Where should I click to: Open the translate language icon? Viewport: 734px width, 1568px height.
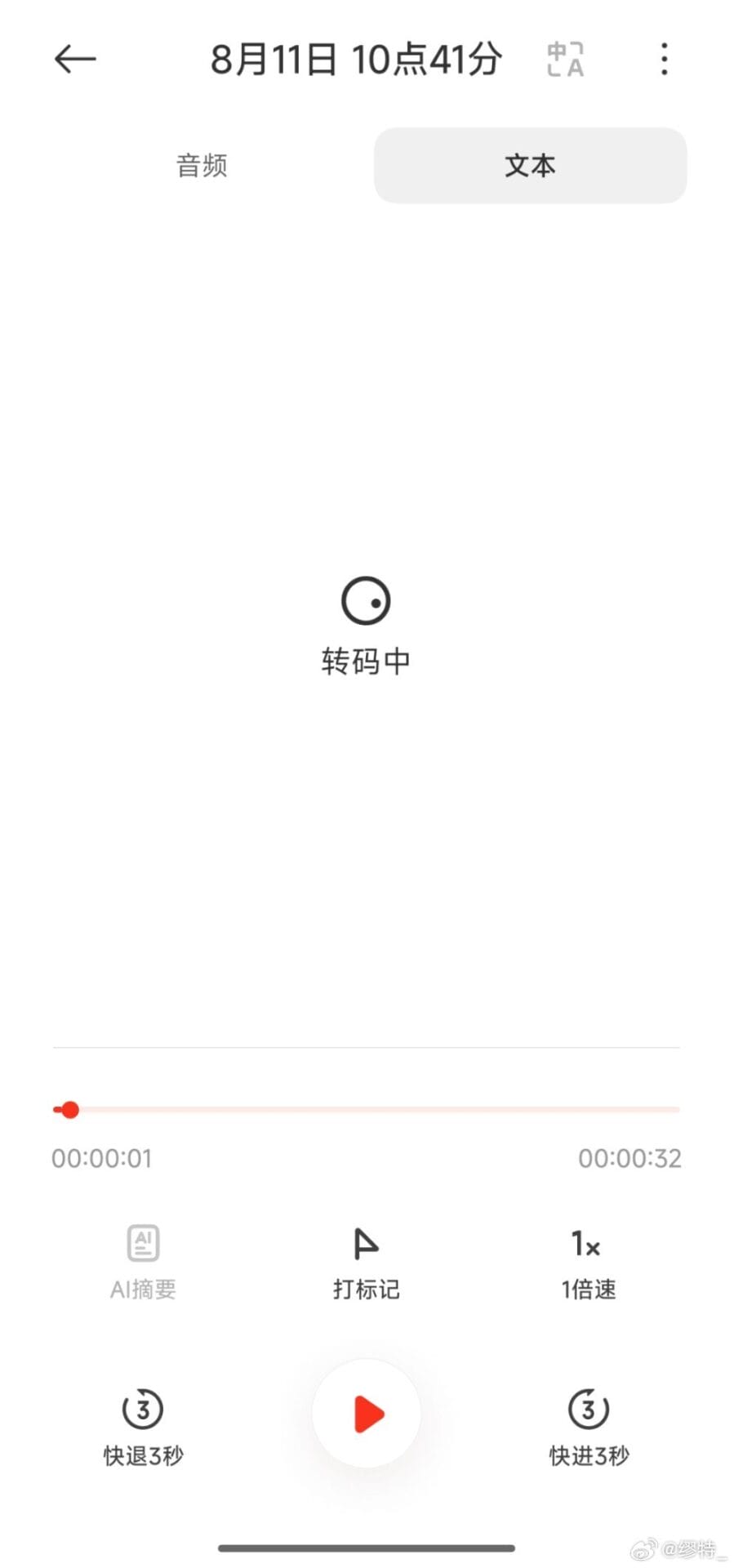pos(565,60)
